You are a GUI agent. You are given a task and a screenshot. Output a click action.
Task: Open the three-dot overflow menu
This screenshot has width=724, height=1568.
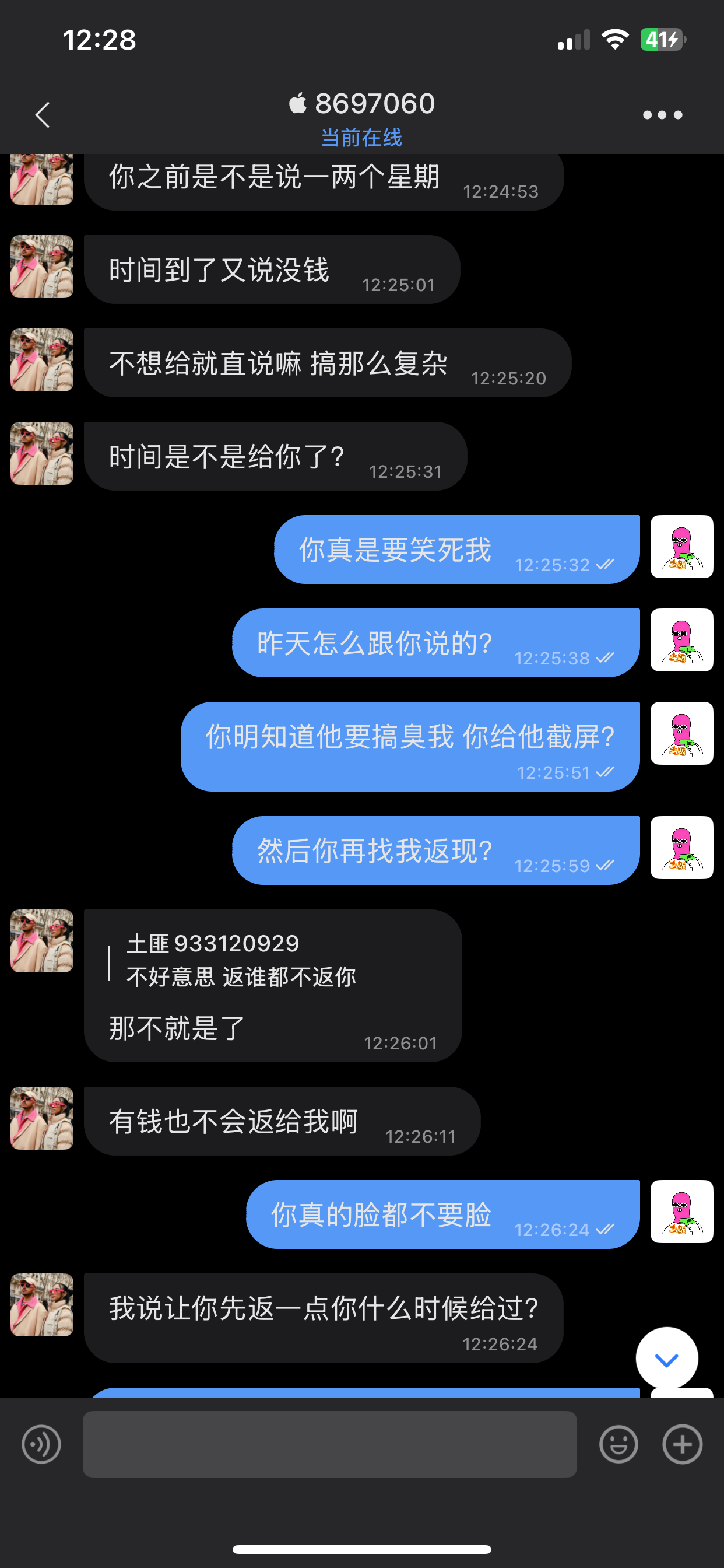pyautogui.click(x=662, y=114)
